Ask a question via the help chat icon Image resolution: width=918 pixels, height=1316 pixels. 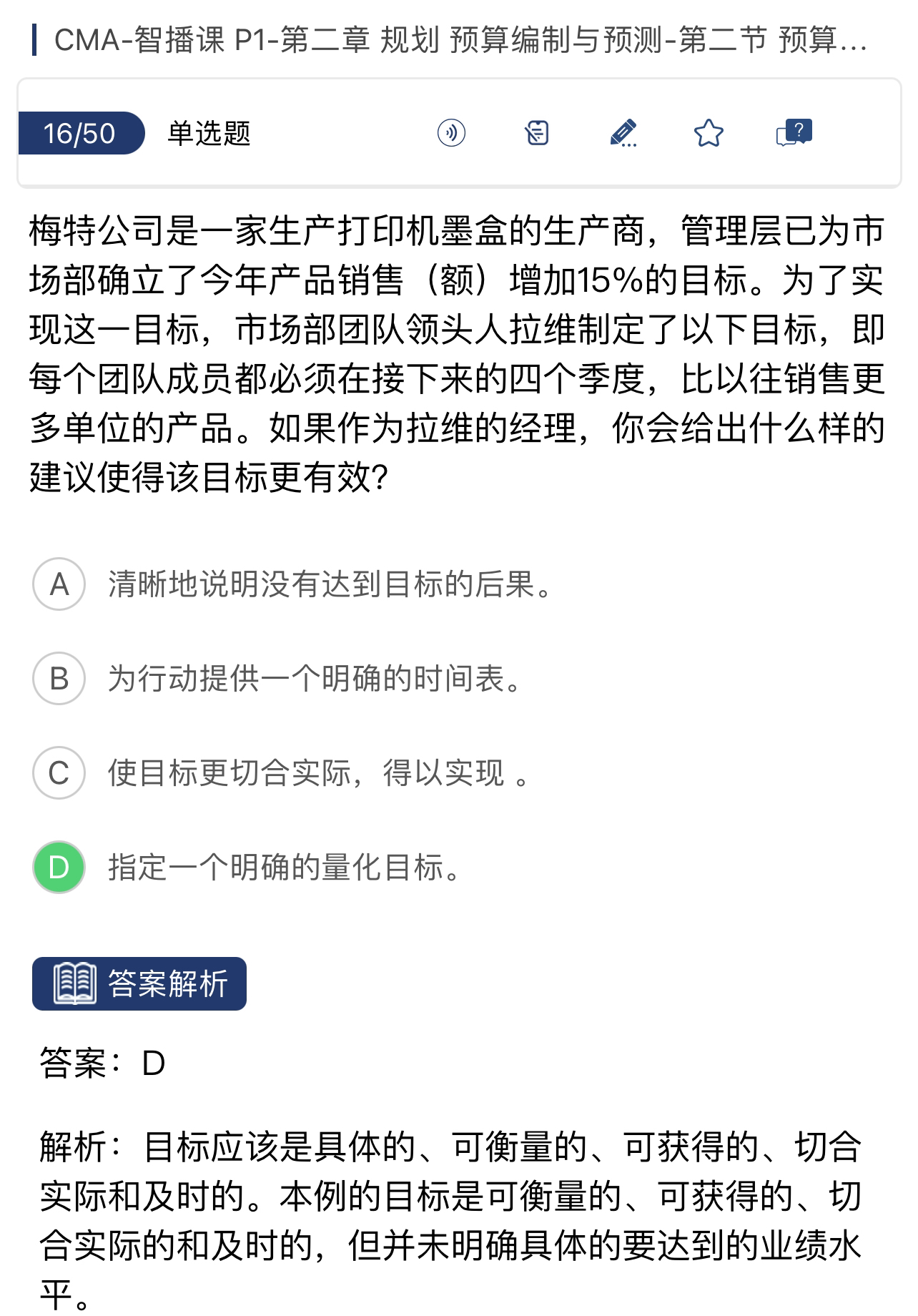click(794, 133)
